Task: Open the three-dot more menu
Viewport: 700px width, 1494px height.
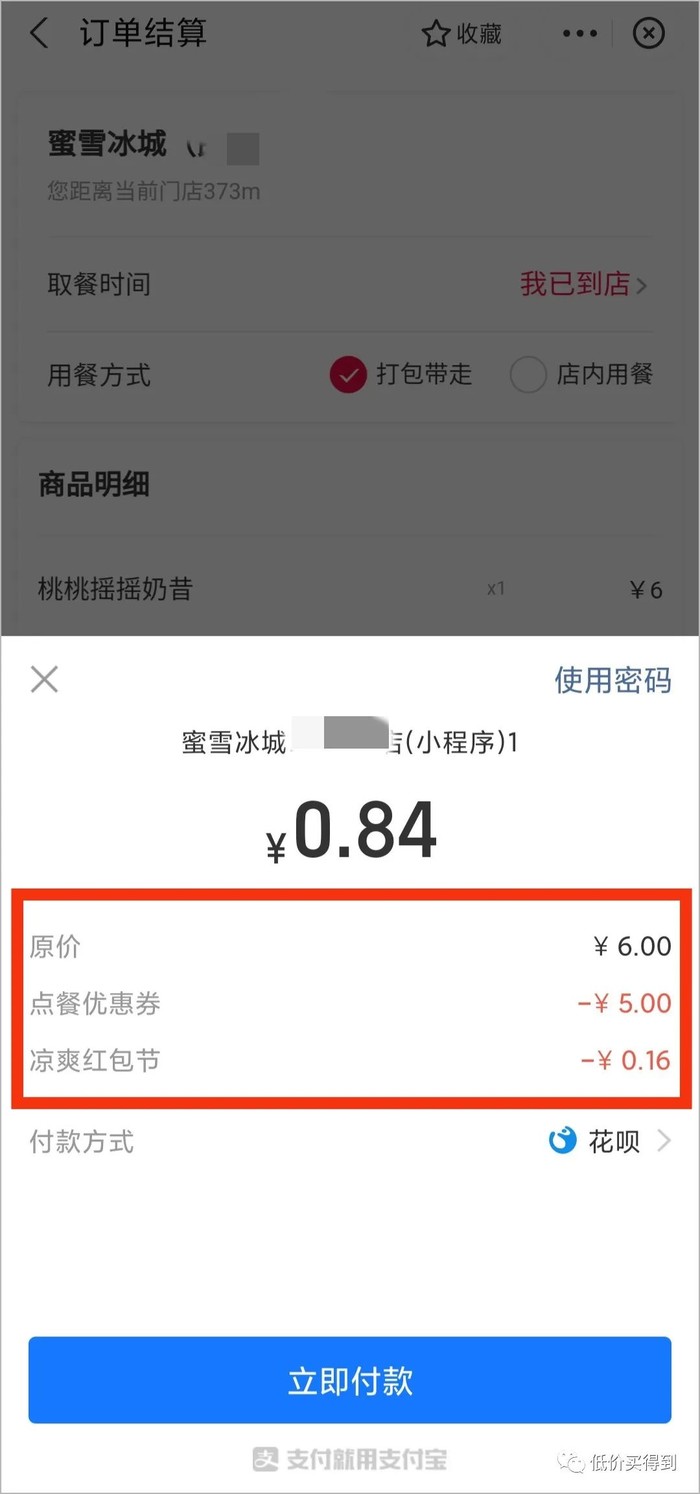Action: pyautogui.click(x=580, y=34)
